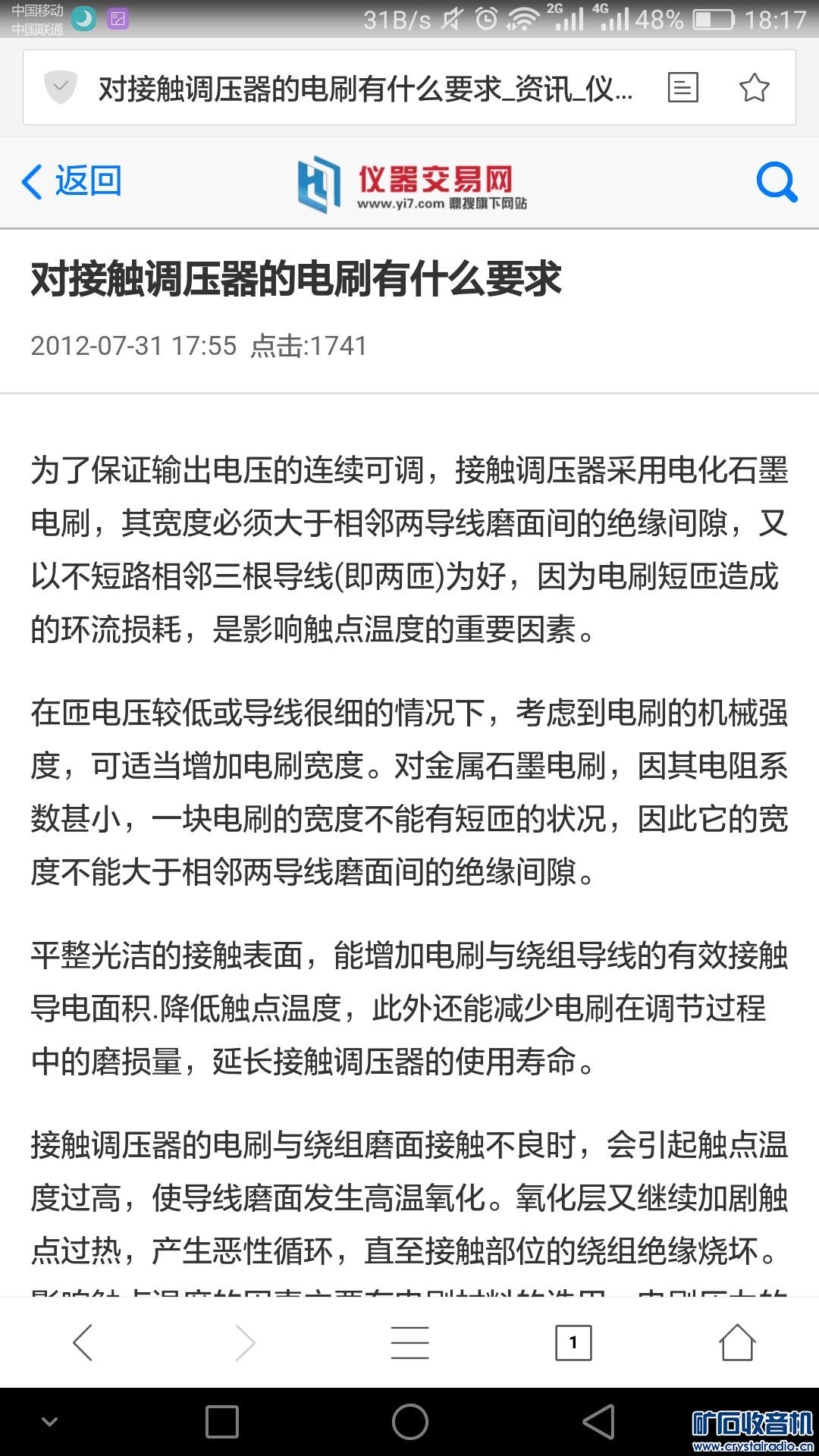Hide the navigation bar with the chevron
The height and width of the screenshot is (1456, 819).
tap(50, 1422)
